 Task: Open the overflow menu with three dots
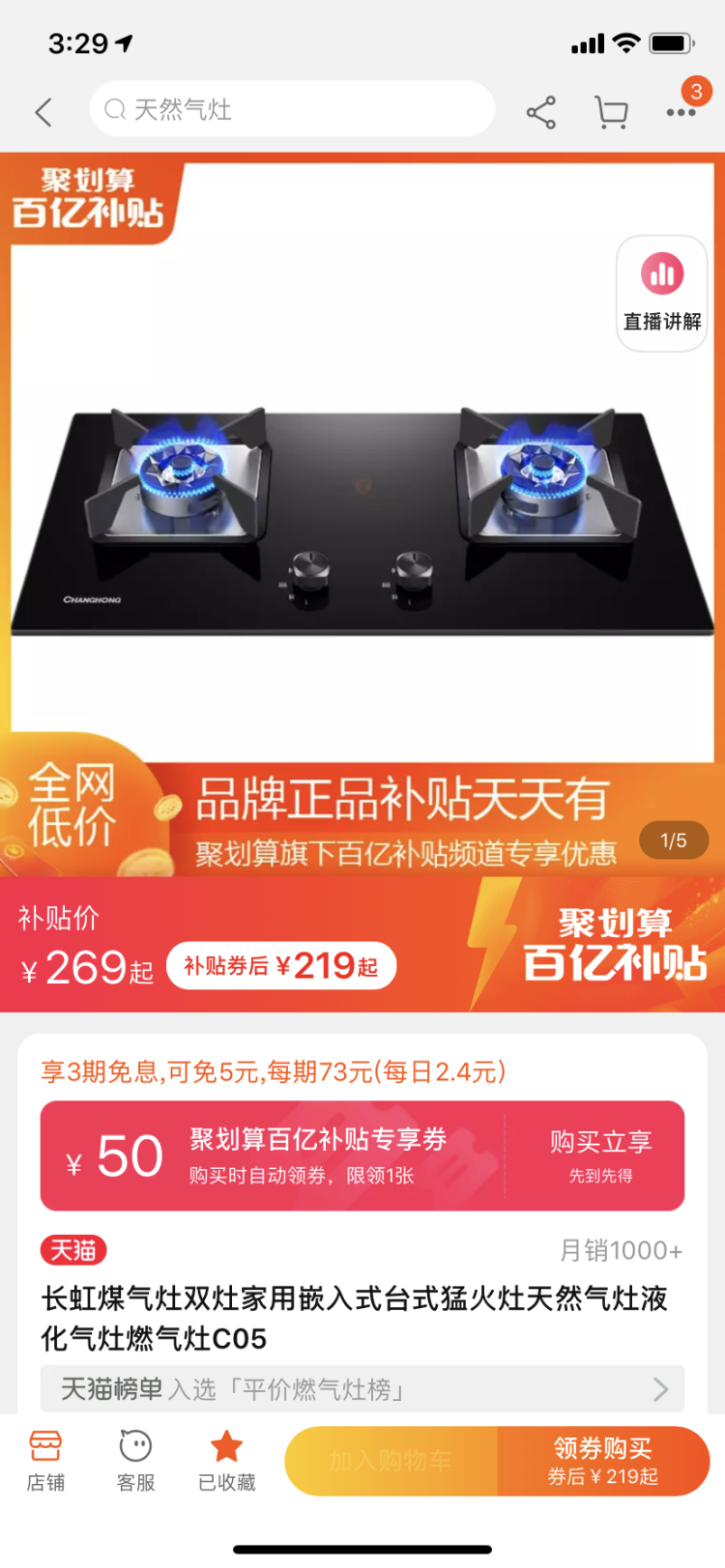[x=681, y=112]
